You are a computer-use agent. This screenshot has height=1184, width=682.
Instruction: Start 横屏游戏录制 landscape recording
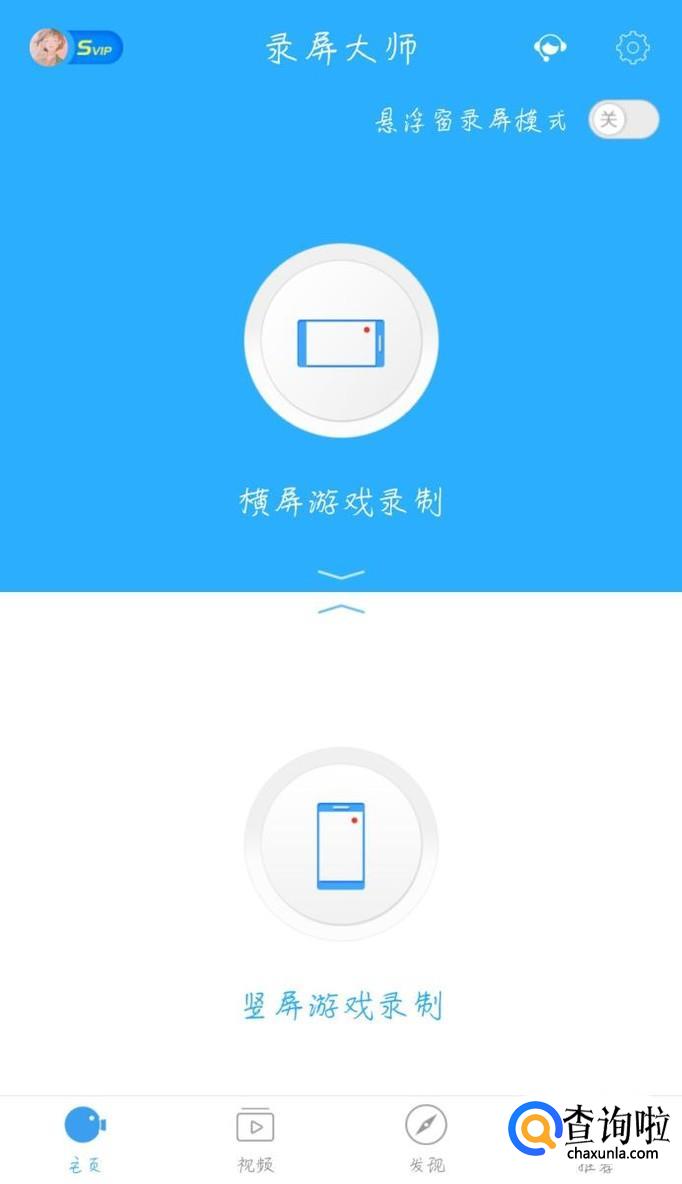click(340, 341)
